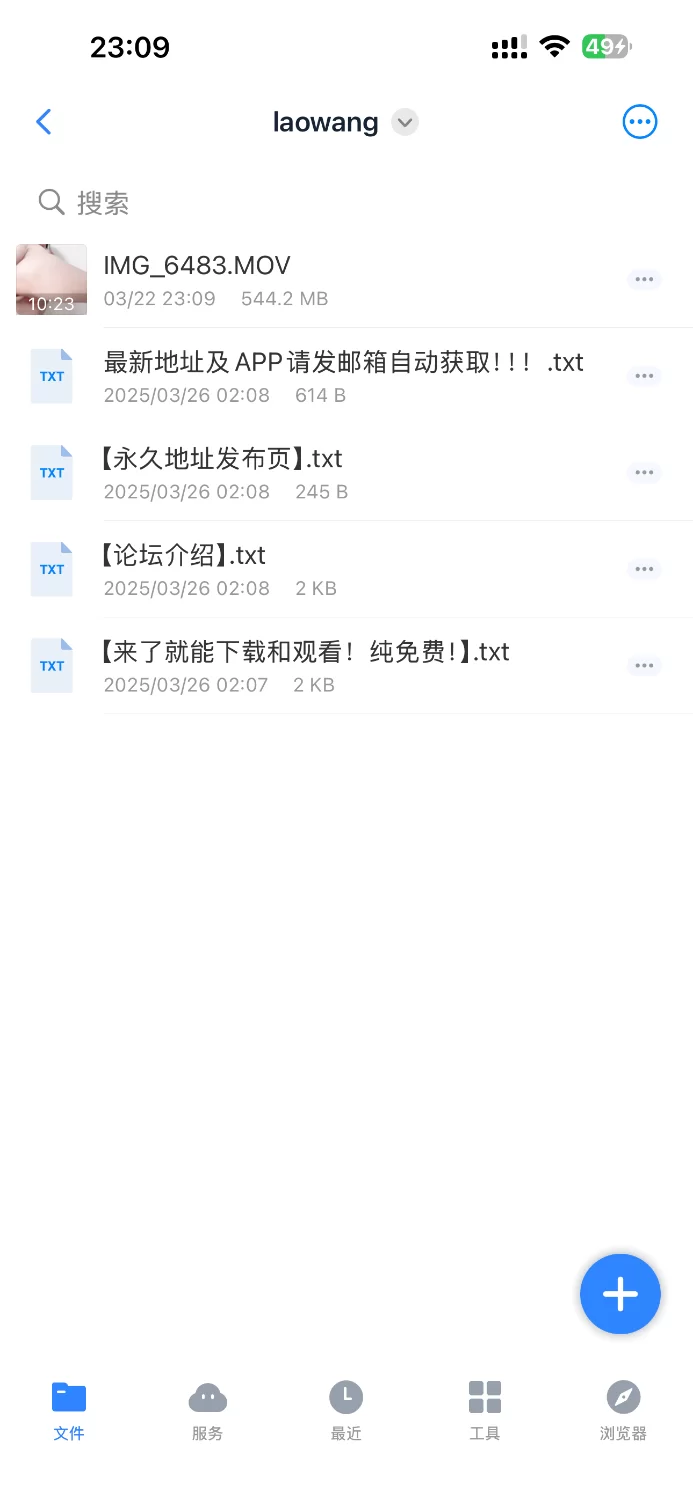This screenshot has height=1500, width=693.
Task: Show options for 【论坛介绍】.txt
Action: pos(644,569)
